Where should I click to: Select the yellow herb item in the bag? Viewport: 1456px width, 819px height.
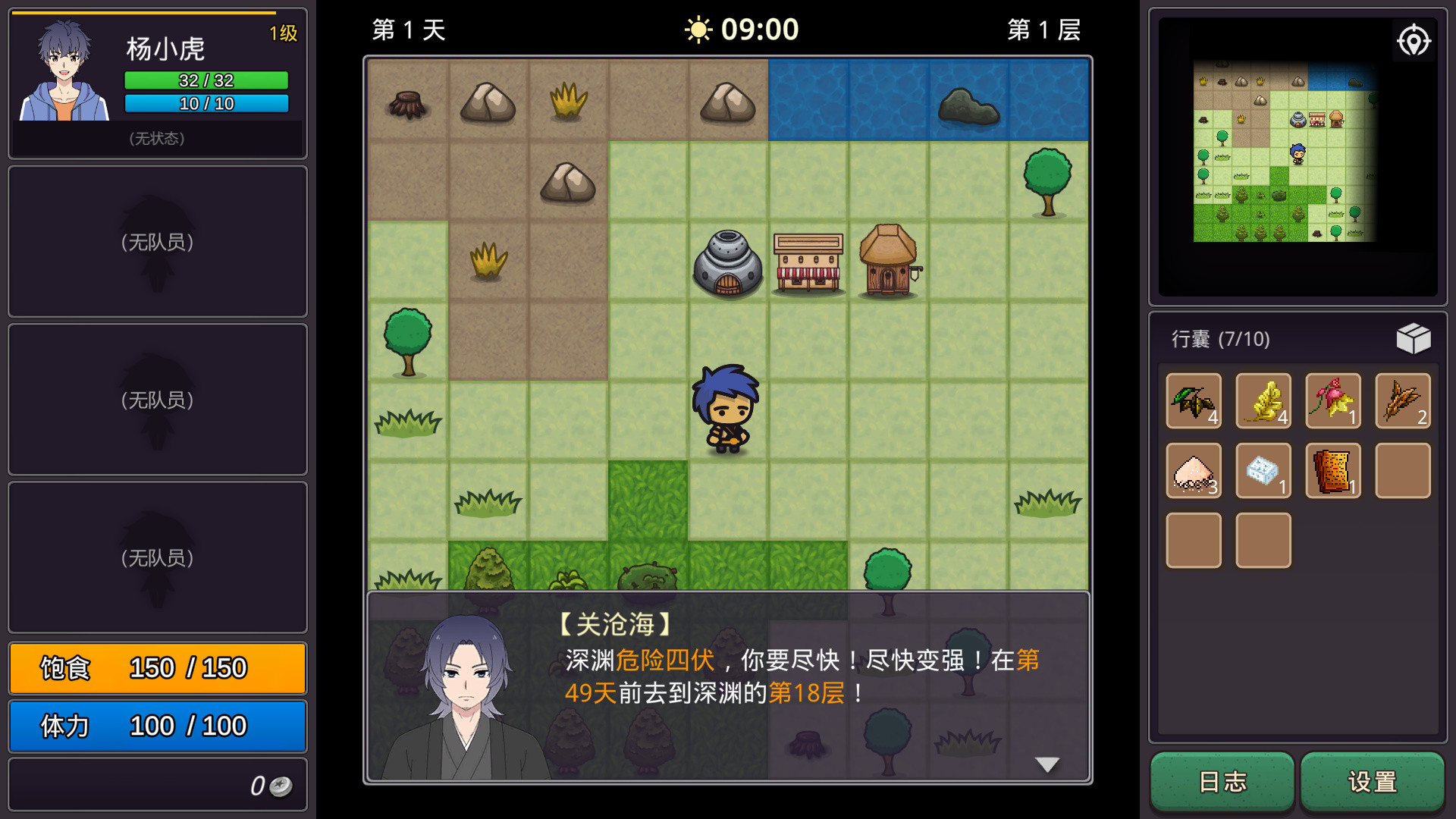click(1263, 400)
